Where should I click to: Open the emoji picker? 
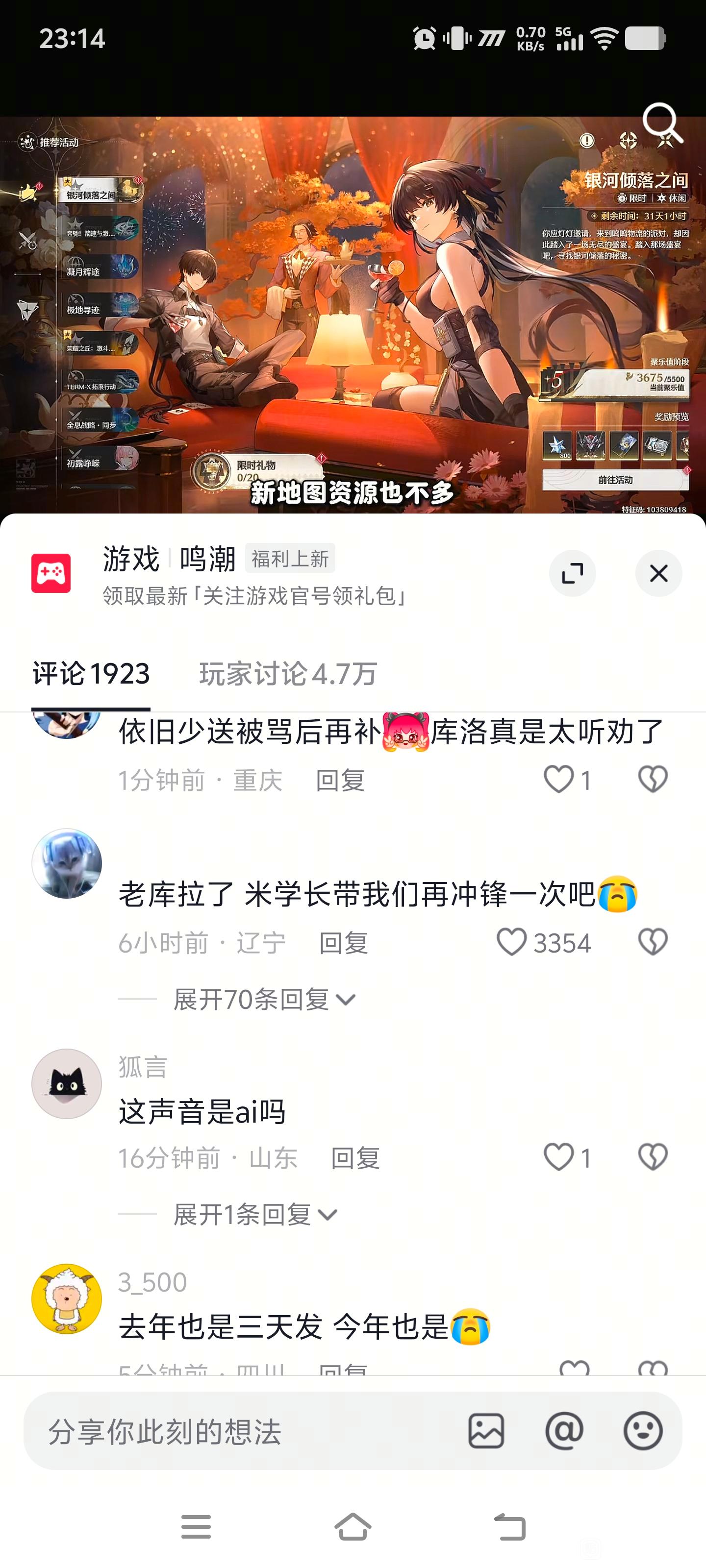point(643,1431)
